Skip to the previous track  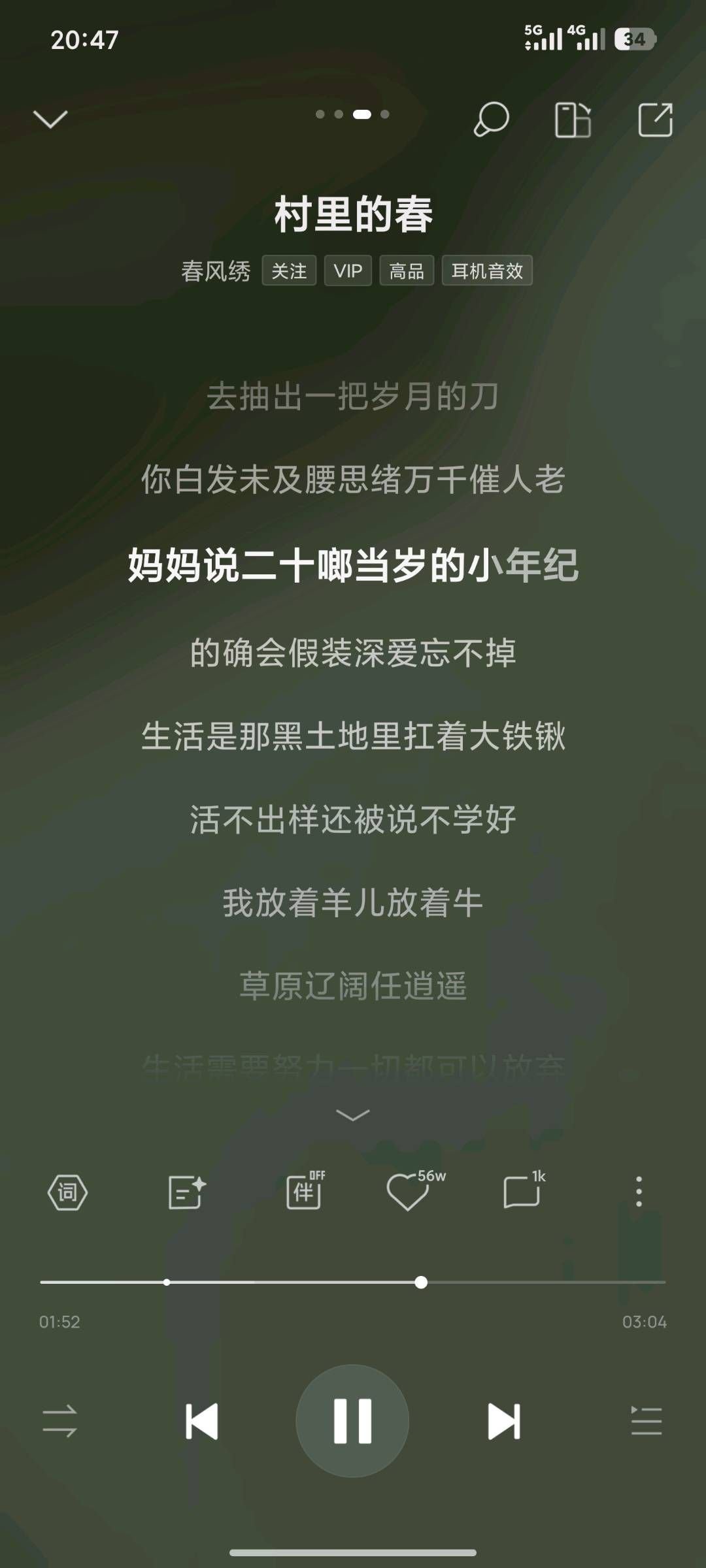coord(201,1421)
